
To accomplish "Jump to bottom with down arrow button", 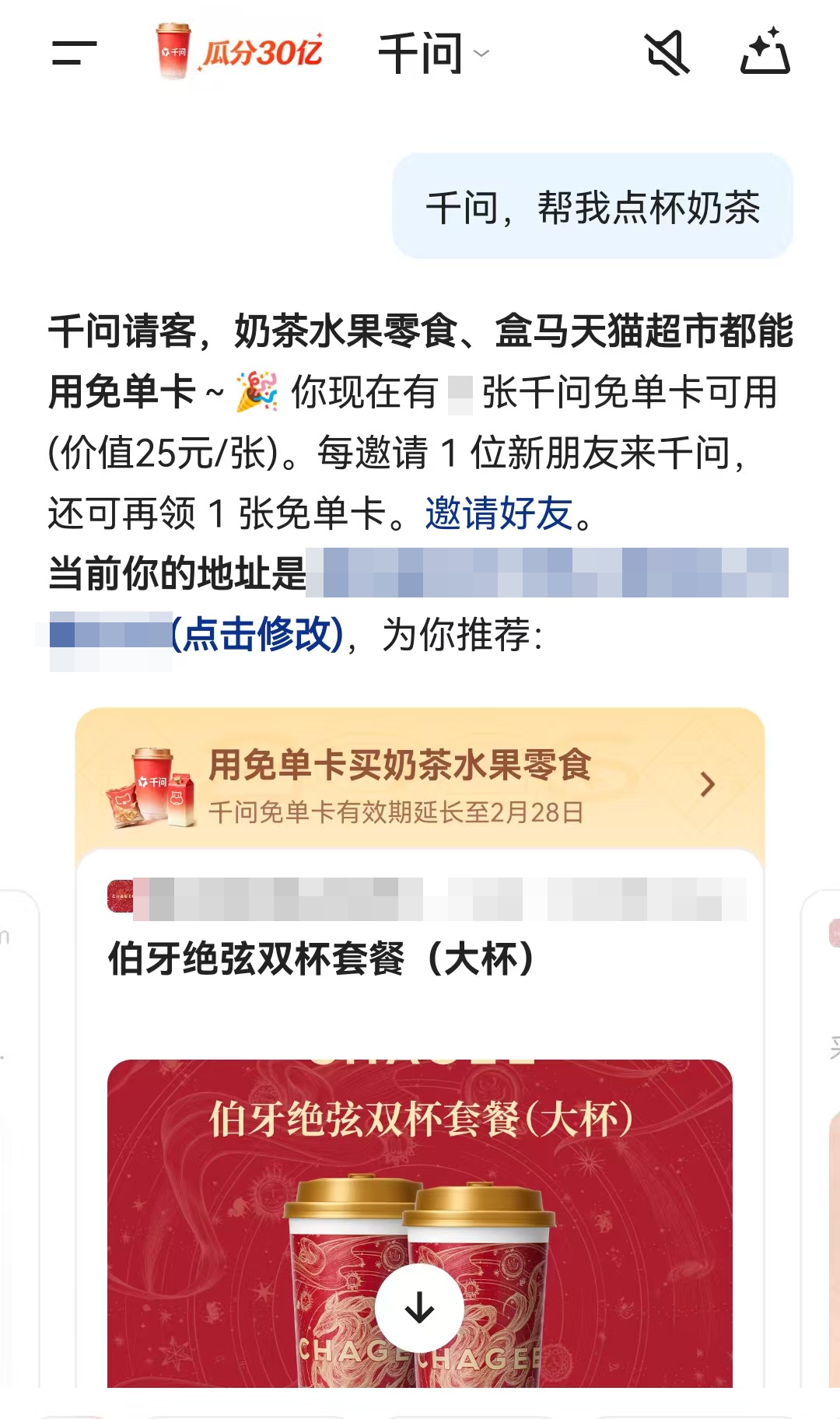I will (x=419, y=1308).
